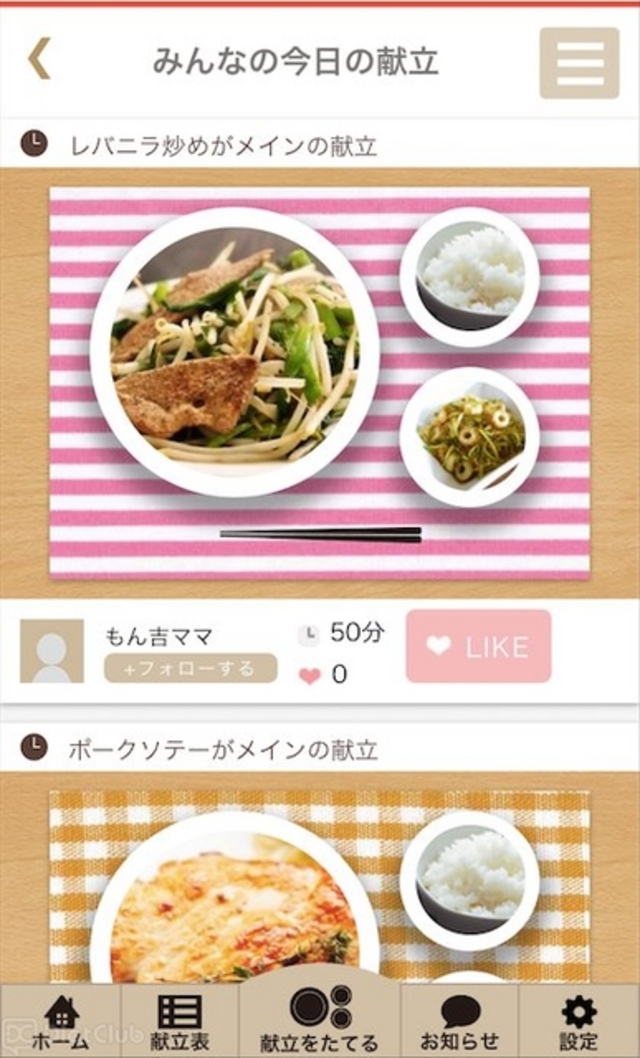Go to the 設定 tab
This screenshot has height=1058, width=640.
pos(579,1022)
